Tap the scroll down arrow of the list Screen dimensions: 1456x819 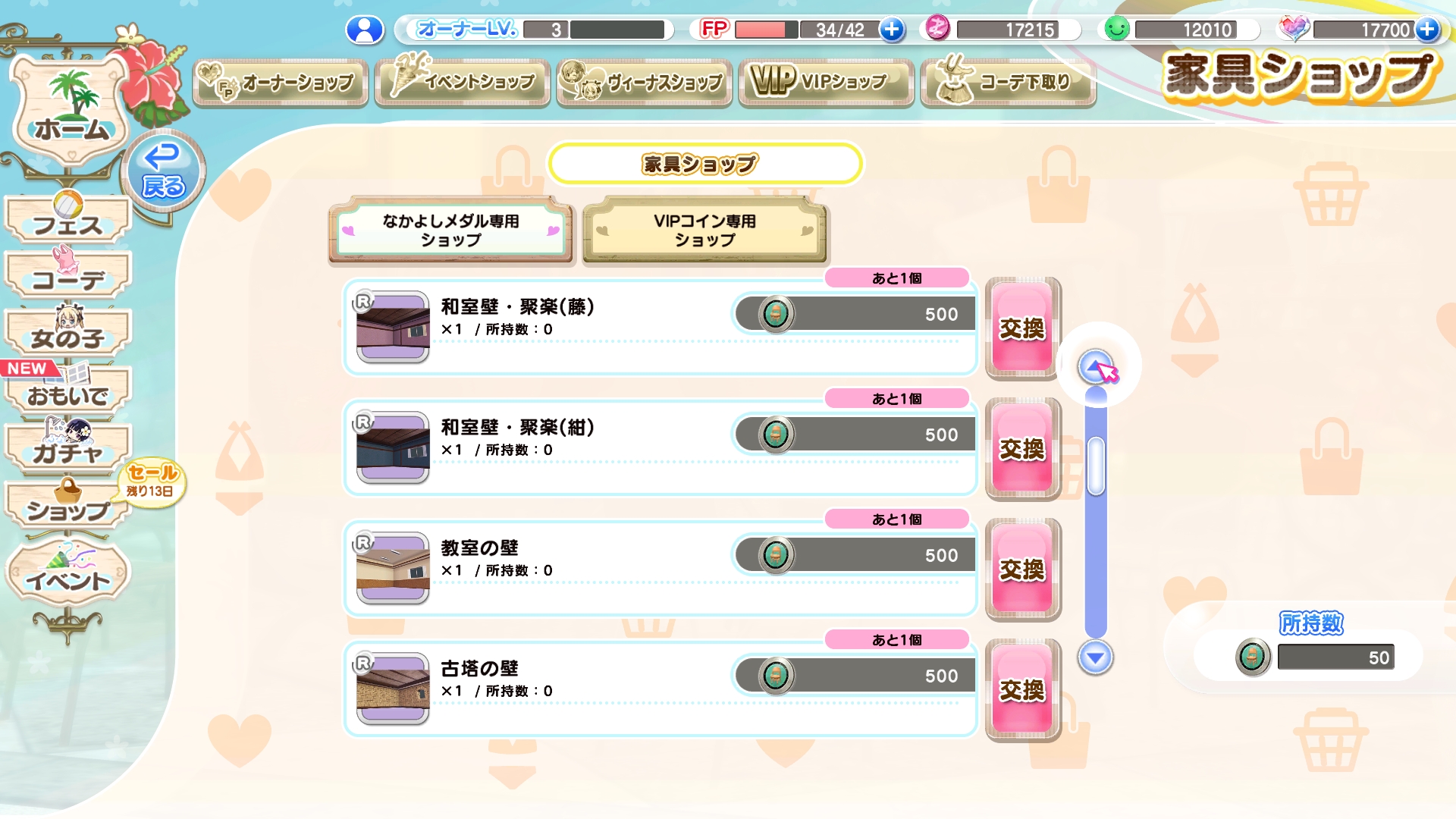point(1095,657)
